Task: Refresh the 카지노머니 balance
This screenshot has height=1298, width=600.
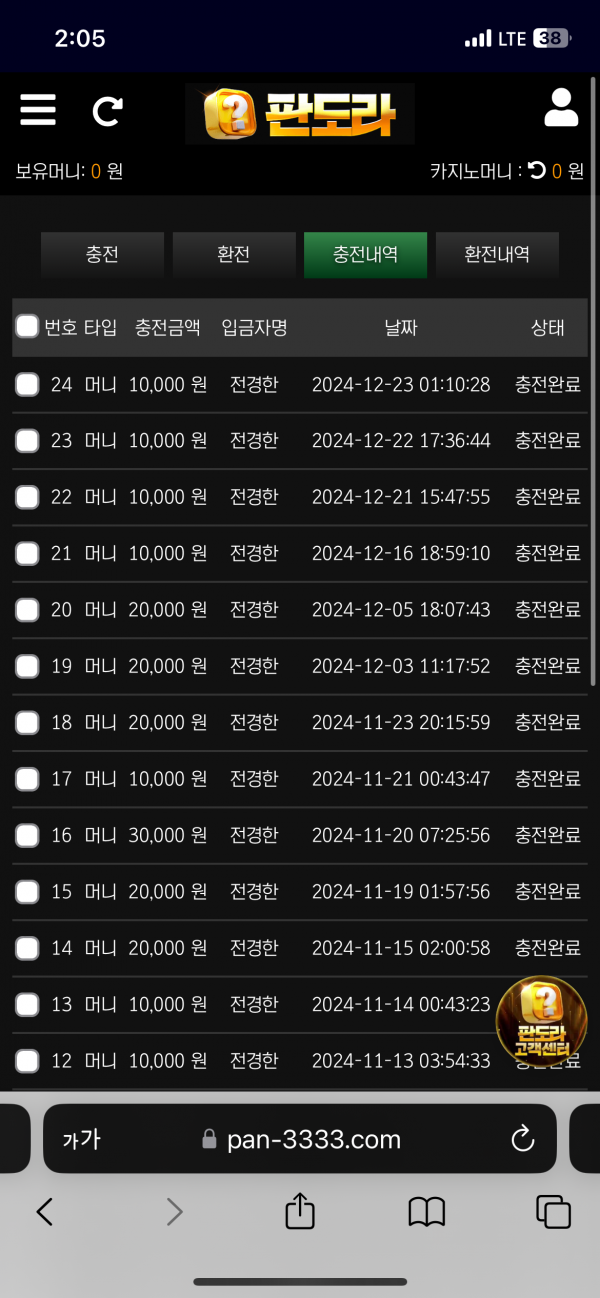Action: 537,171
